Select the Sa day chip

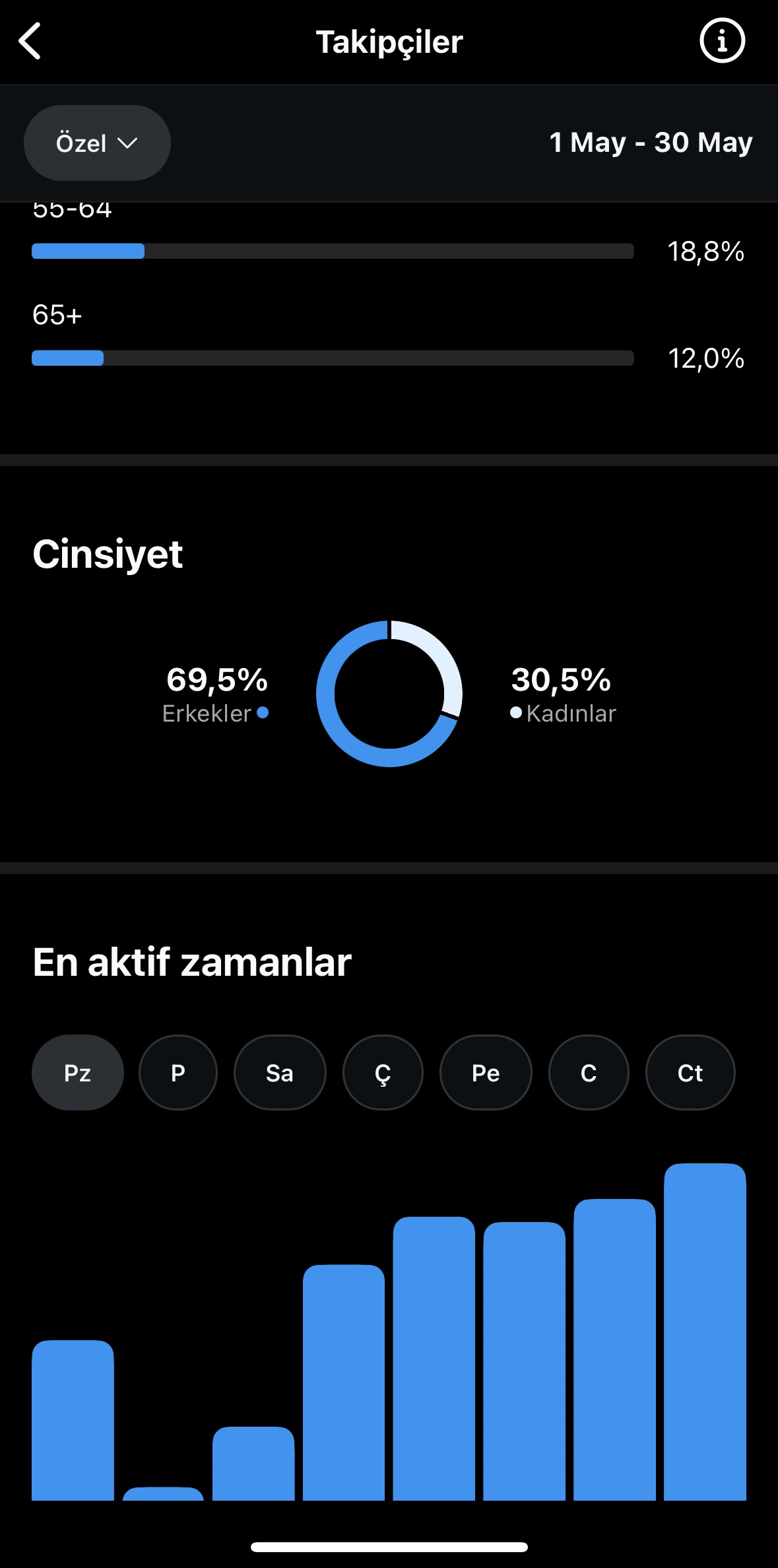tap(280, 1073)
